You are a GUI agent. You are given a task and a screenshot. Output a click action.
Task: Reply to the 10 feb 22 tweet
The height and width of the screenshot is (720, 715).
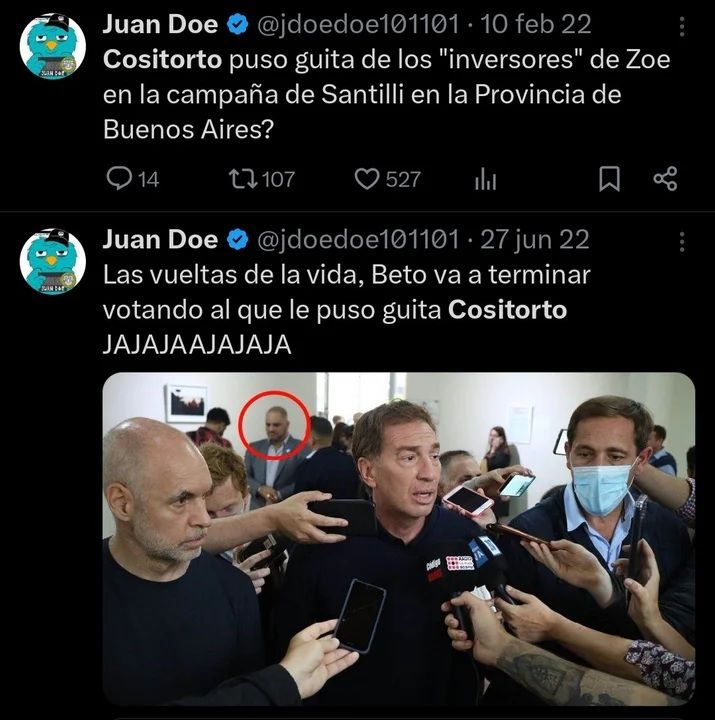tap(120, 179)
